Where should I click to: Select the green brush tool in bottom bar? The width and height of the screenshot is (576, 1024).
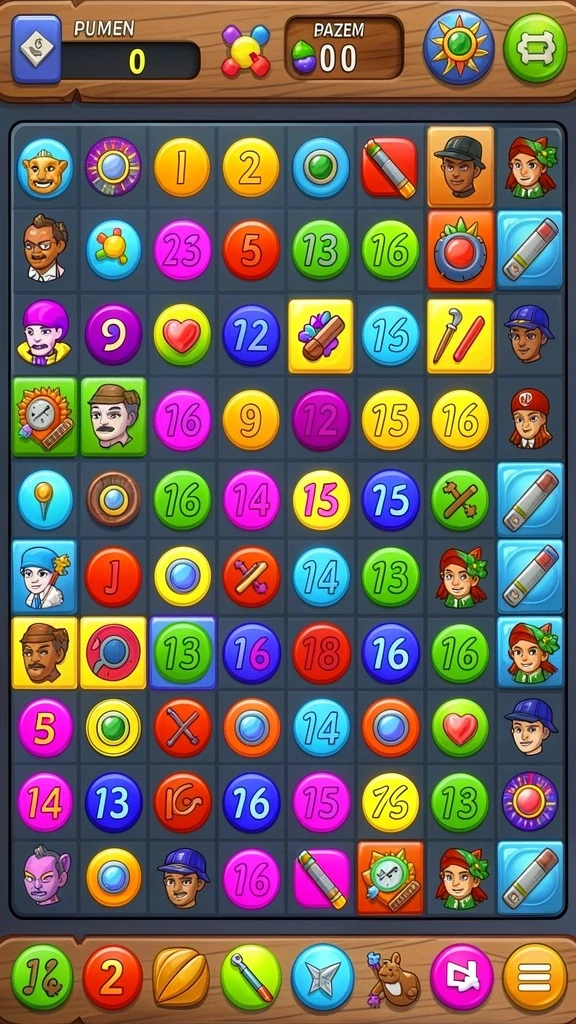pos(251,977)
